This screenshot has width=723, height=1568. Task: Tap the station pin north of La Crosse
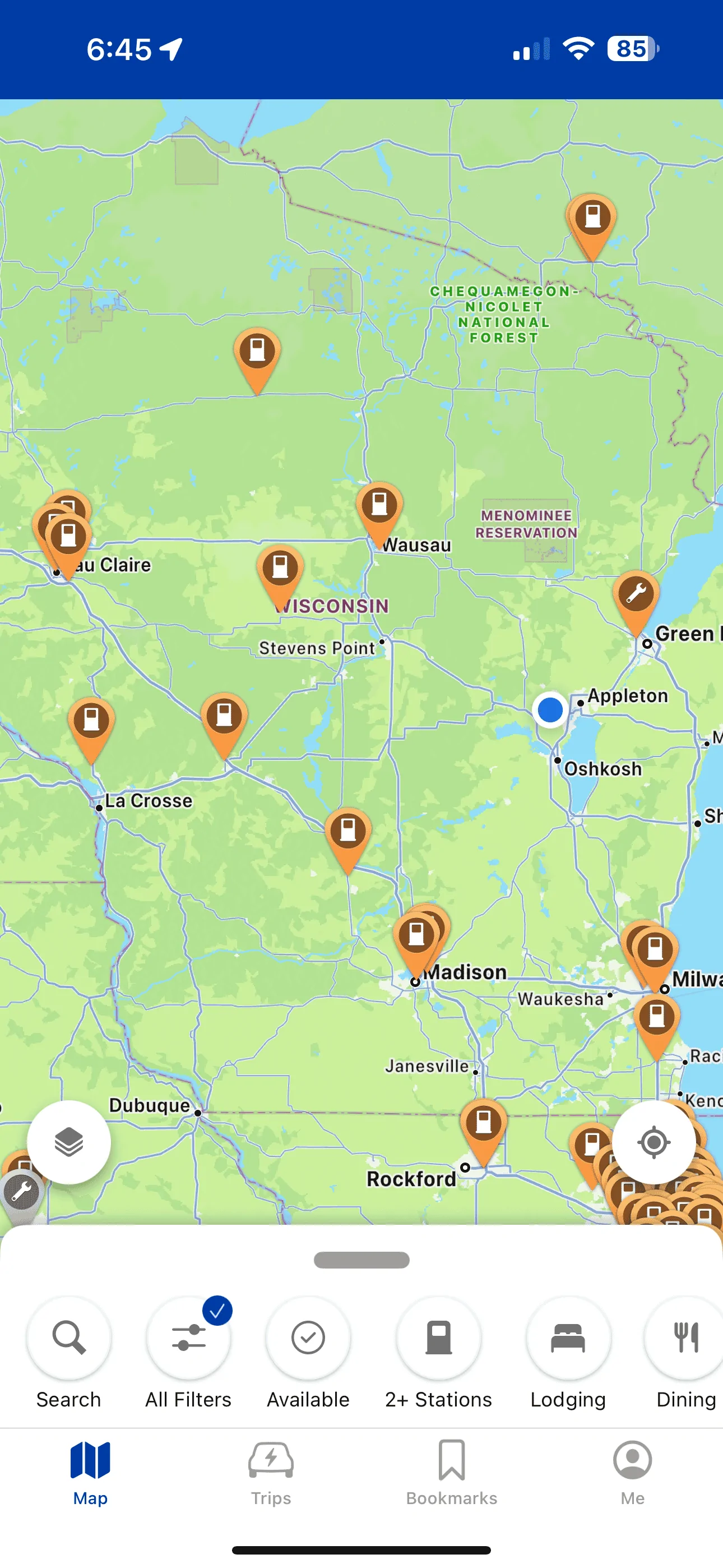pyautogui.click(x=91, y=722)
